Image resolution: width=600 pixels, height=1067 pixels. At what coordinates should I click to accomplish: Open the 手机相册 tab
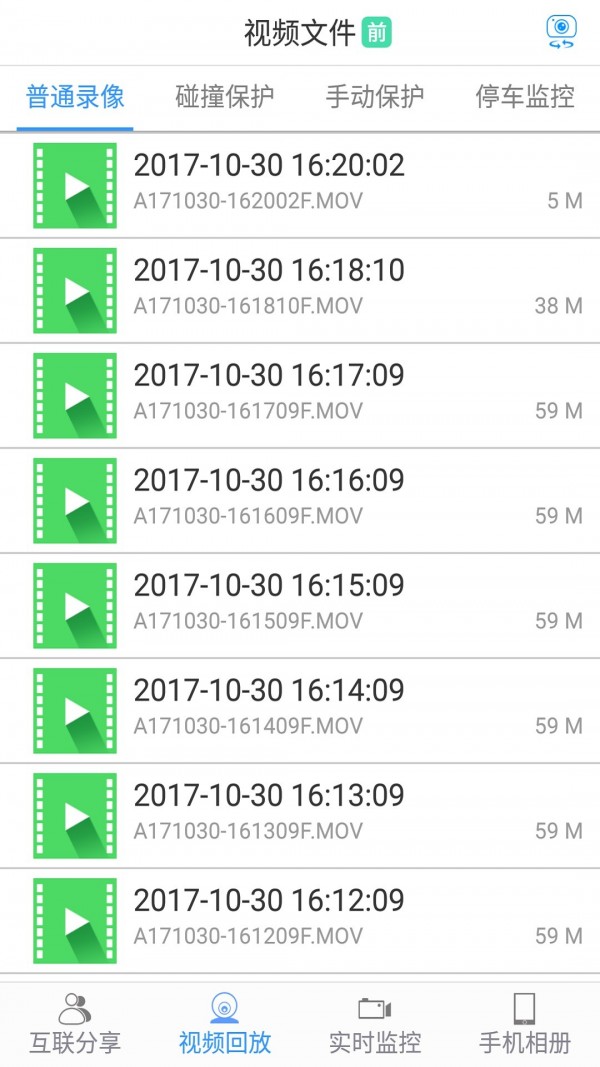525,1024
